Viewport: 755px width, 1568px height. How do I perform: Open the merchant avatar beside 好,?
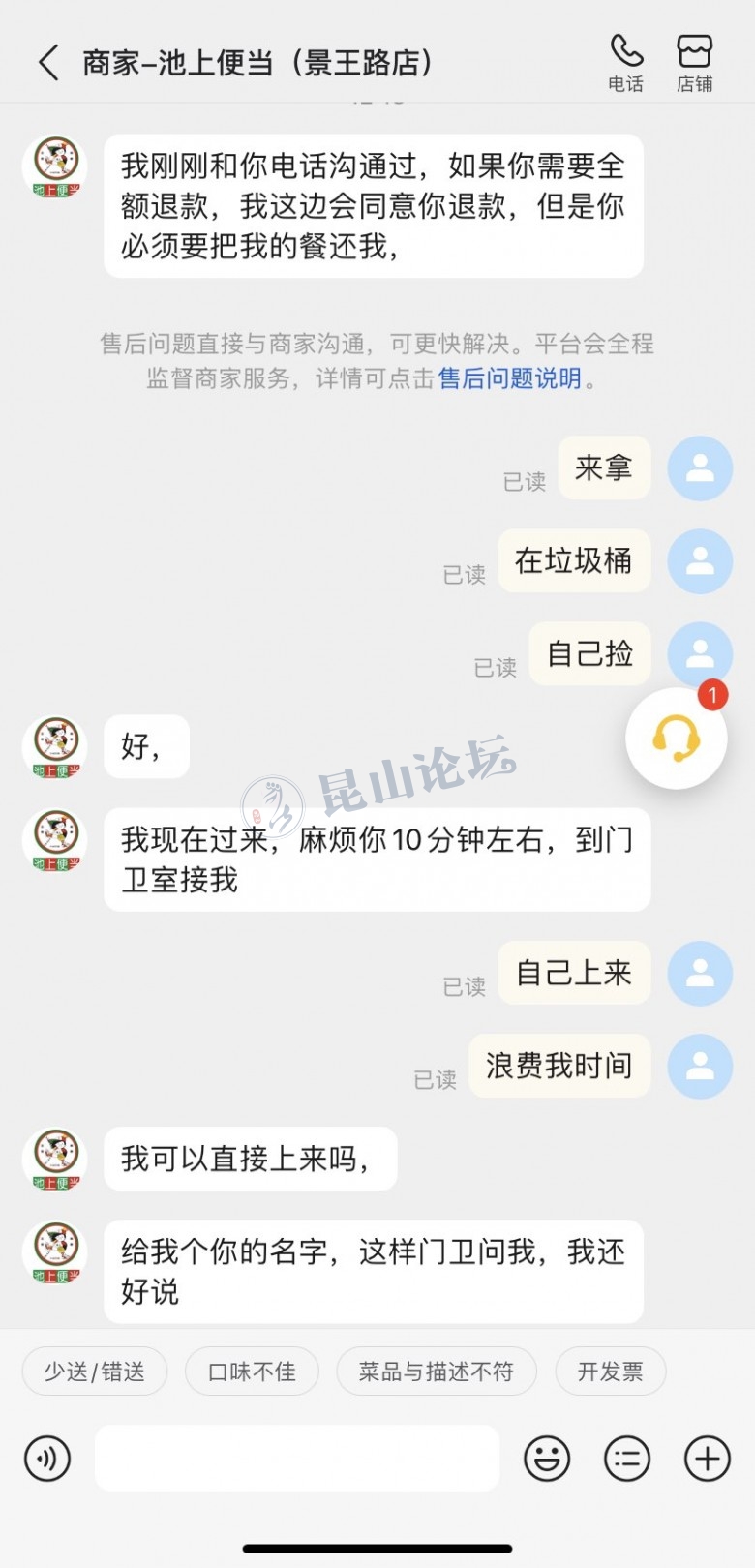coord(55,746)
